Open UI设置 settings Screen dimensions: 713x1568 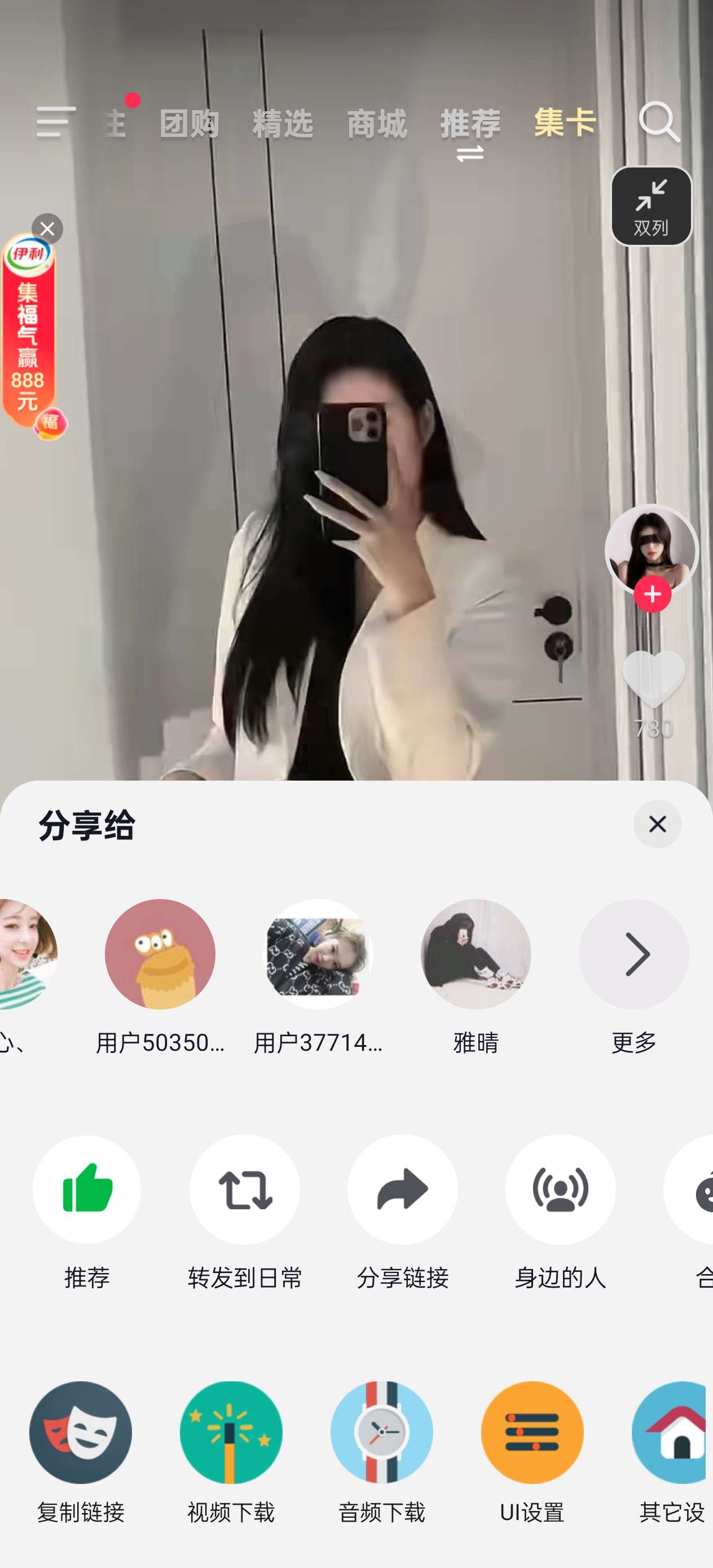pyautogui.click(x=532, y=1433)
